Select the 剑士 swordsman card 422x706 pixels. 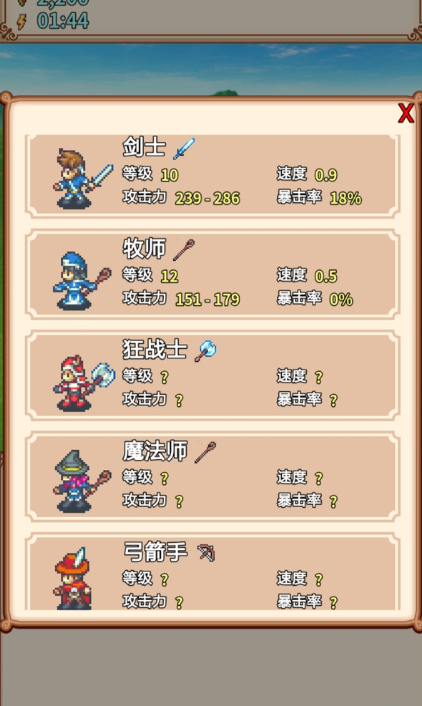[212, 176]
